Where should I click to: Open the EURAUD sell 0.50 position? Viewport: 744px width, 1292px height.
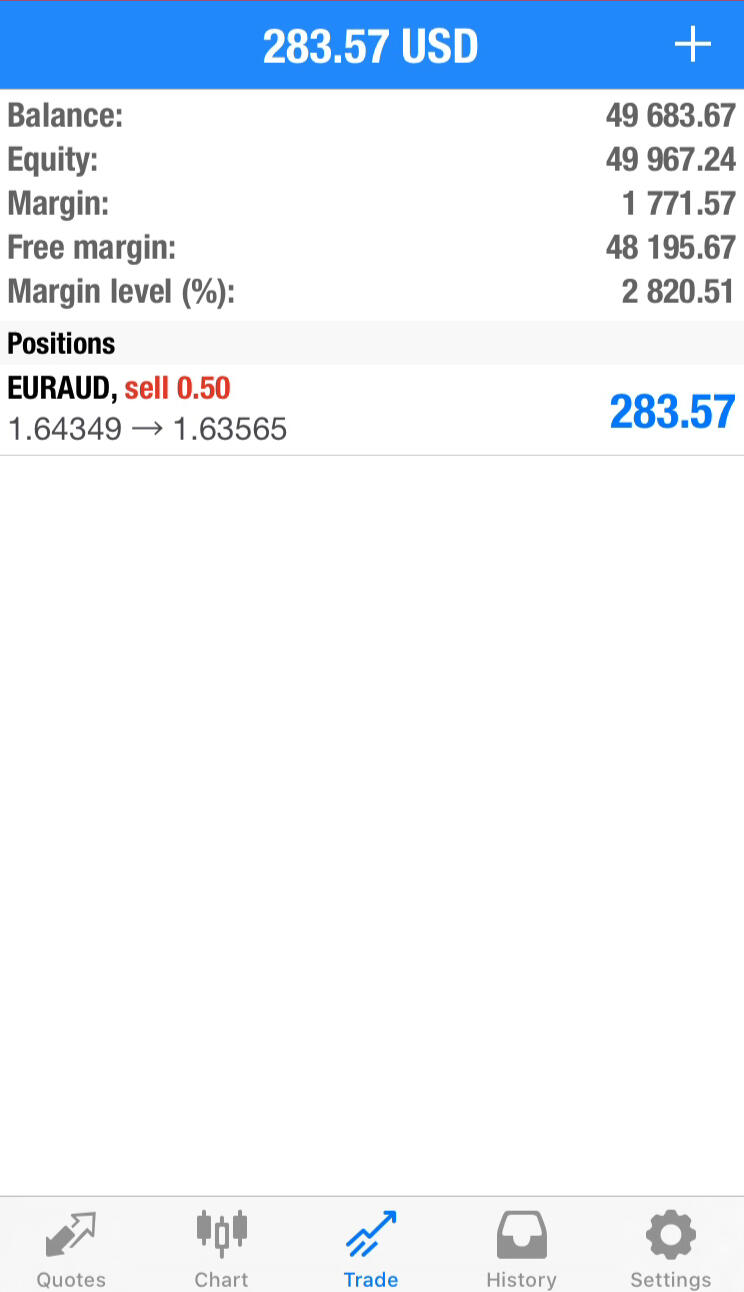(372, 410)
